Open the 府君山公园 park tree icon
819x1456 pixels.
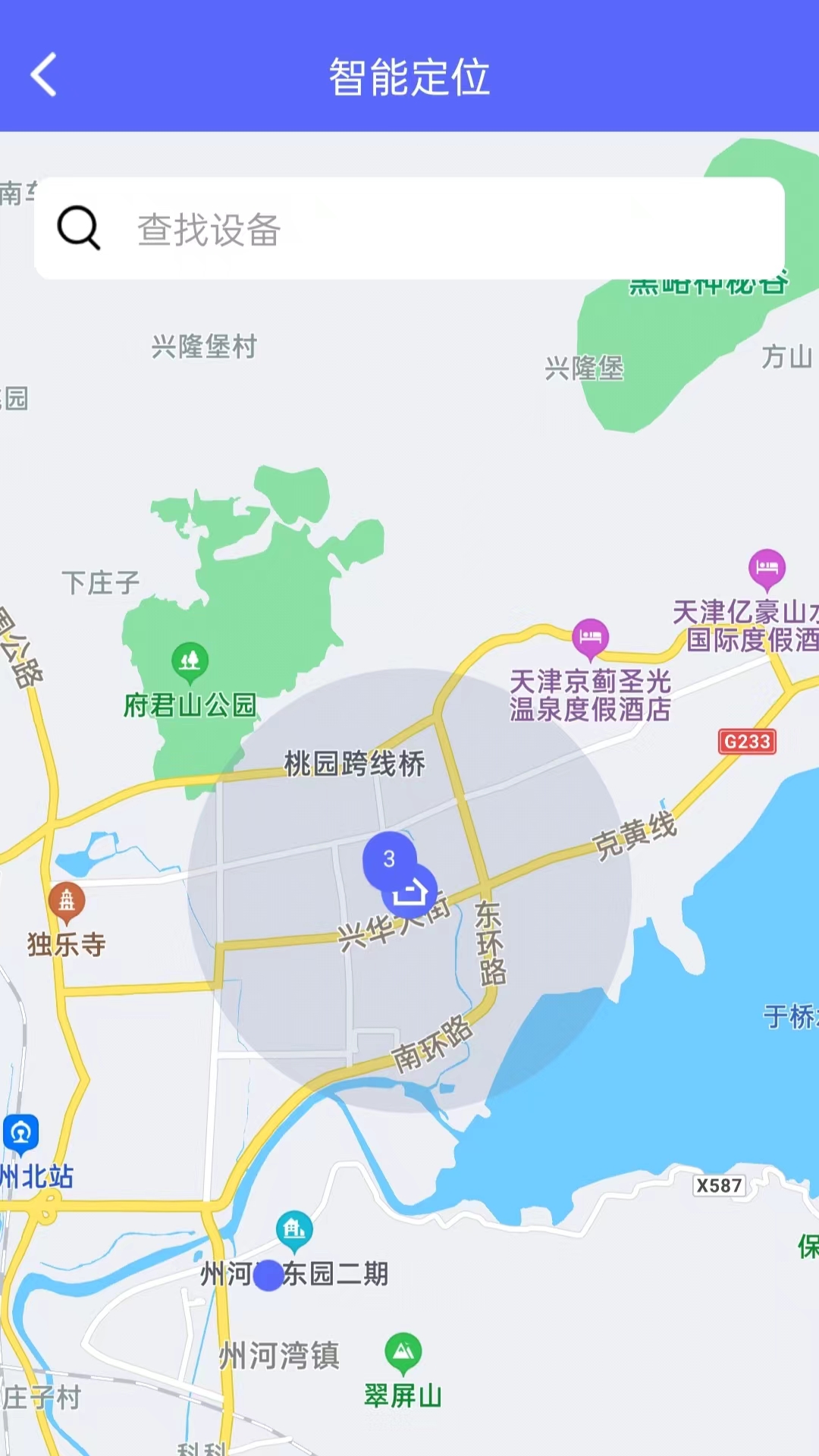[x=190, y=661]
